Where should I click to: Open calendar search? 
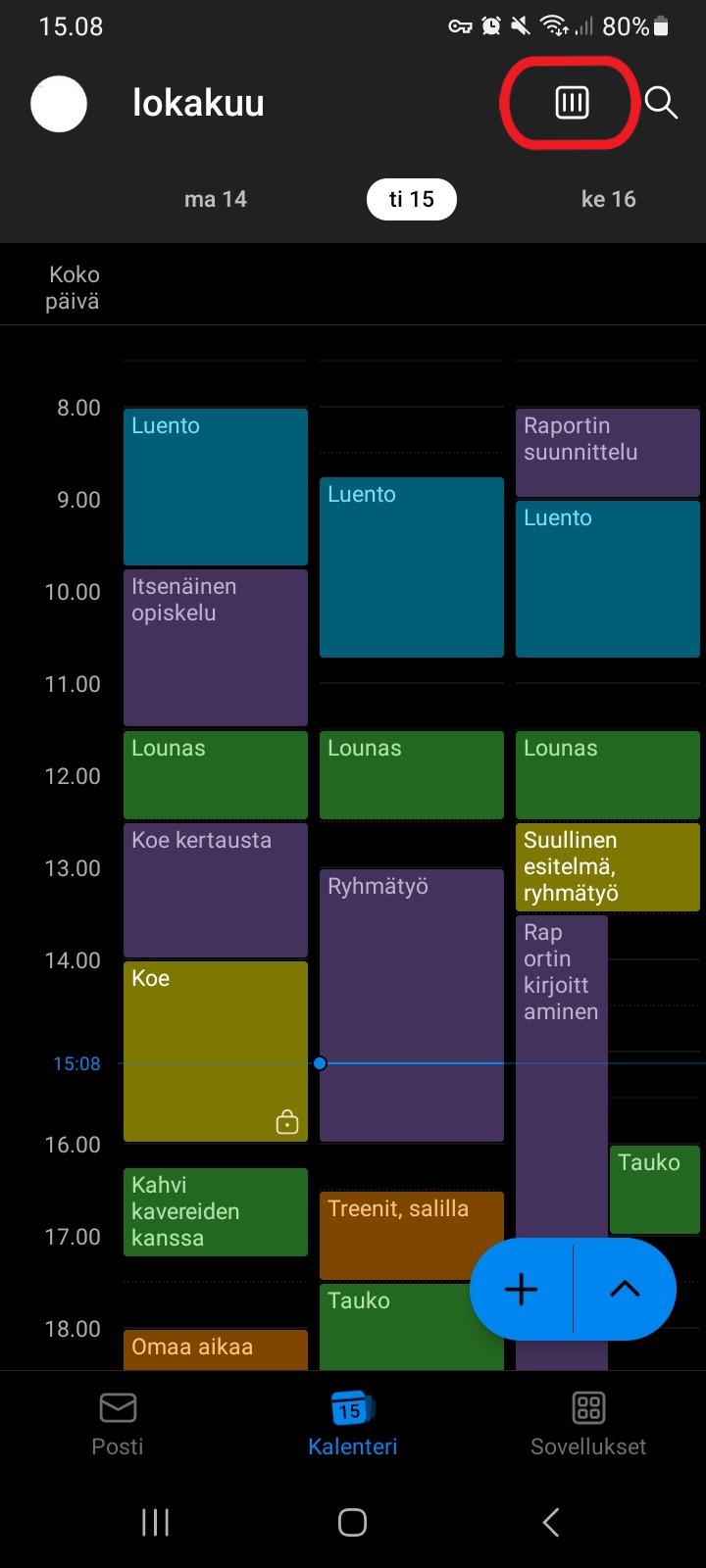click(661, 103)
